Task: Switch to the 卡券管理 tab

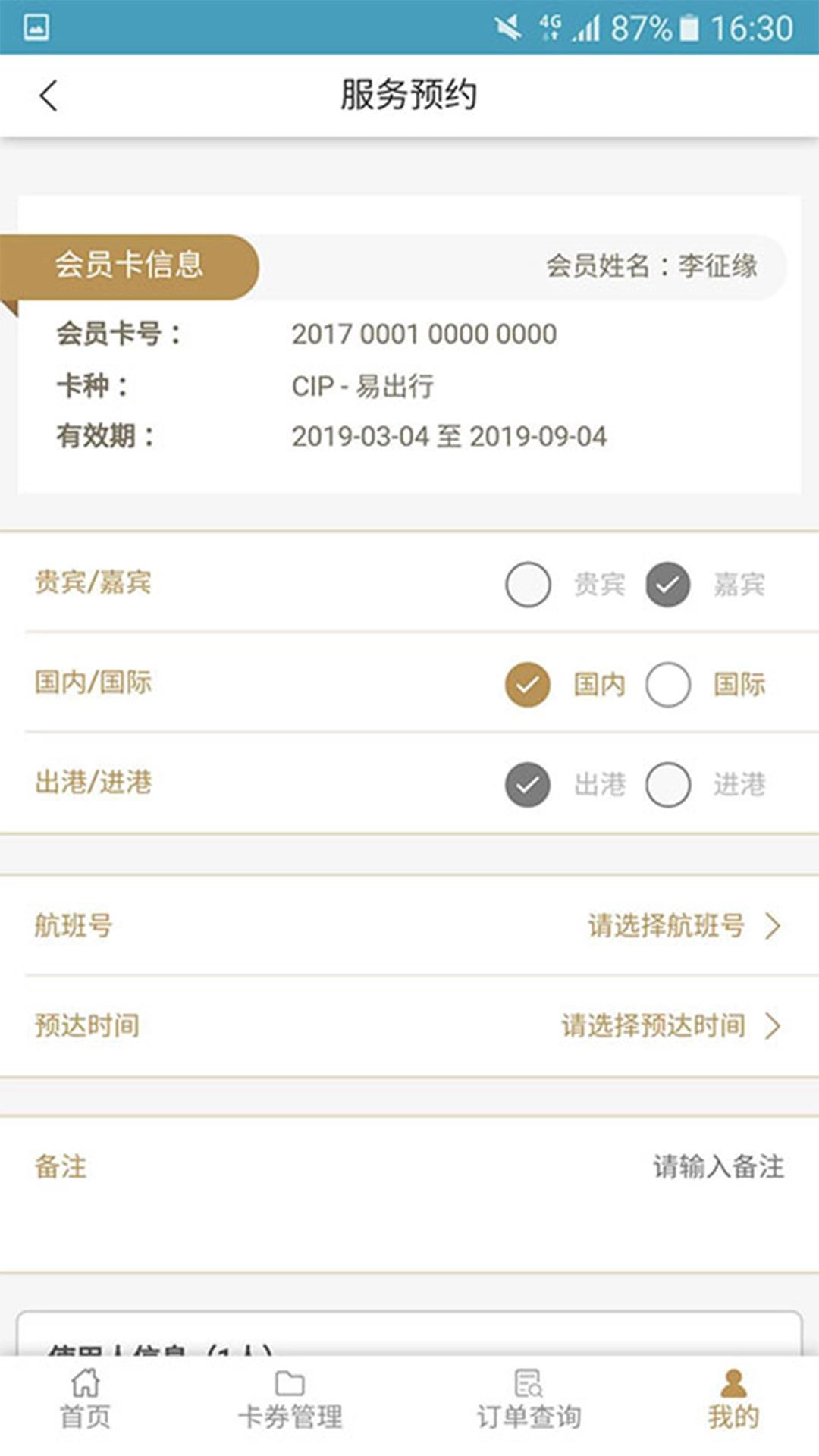Action: click(290, 1400)
